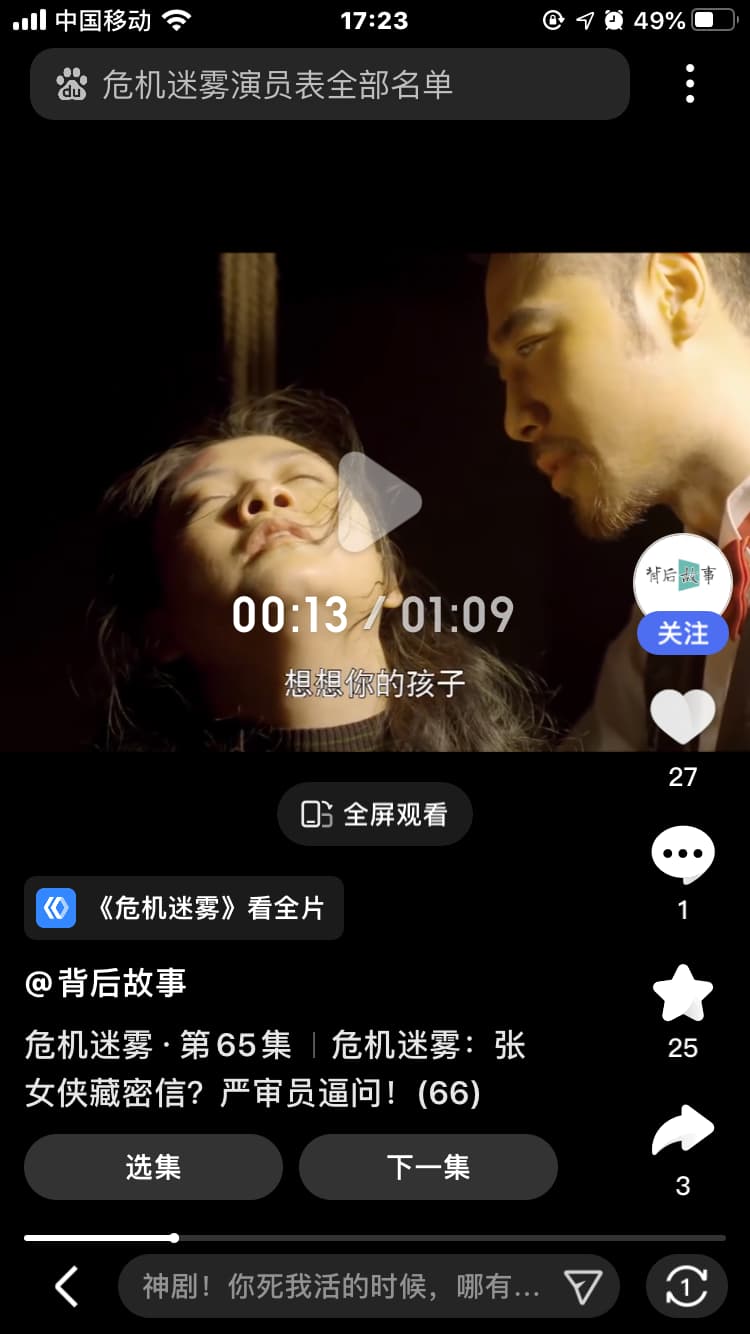Share this video

683,1130
